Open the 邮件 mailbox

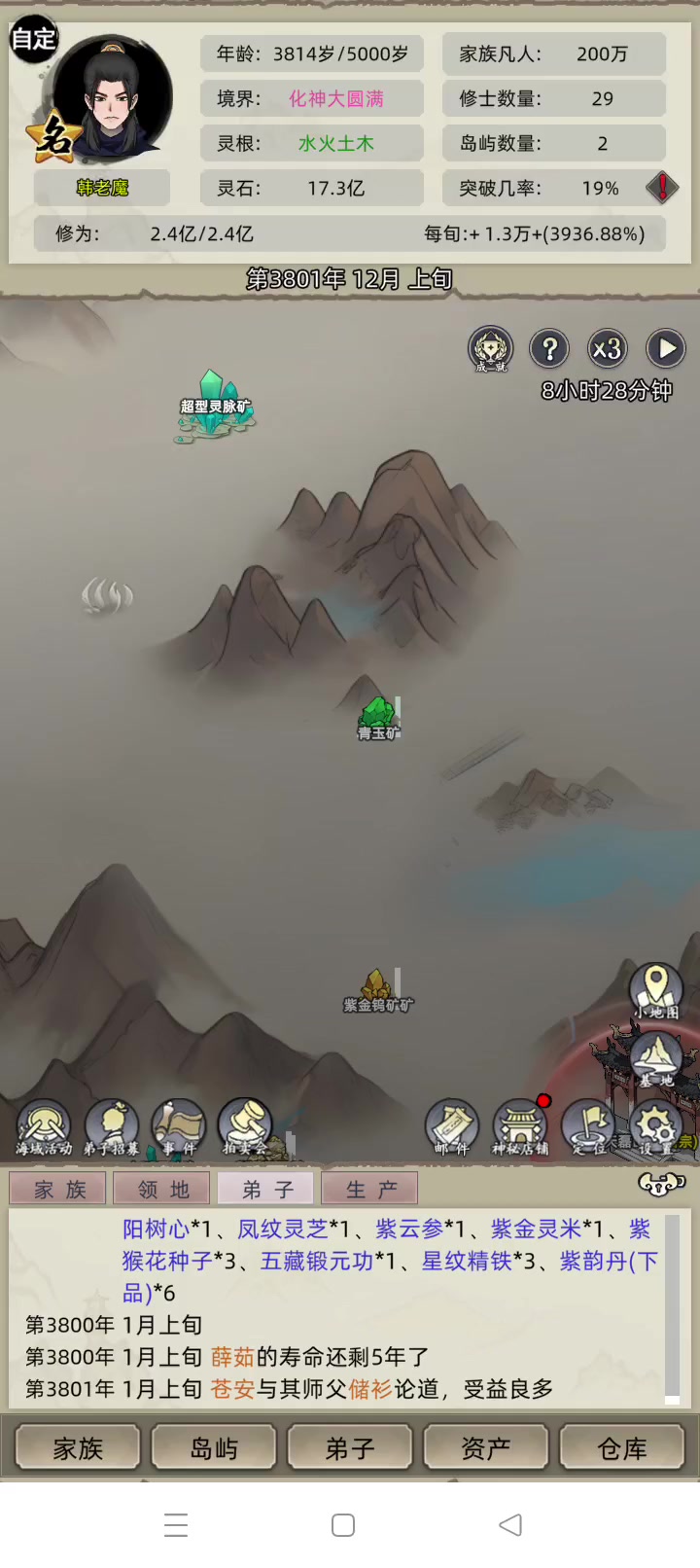(452, 1126)
